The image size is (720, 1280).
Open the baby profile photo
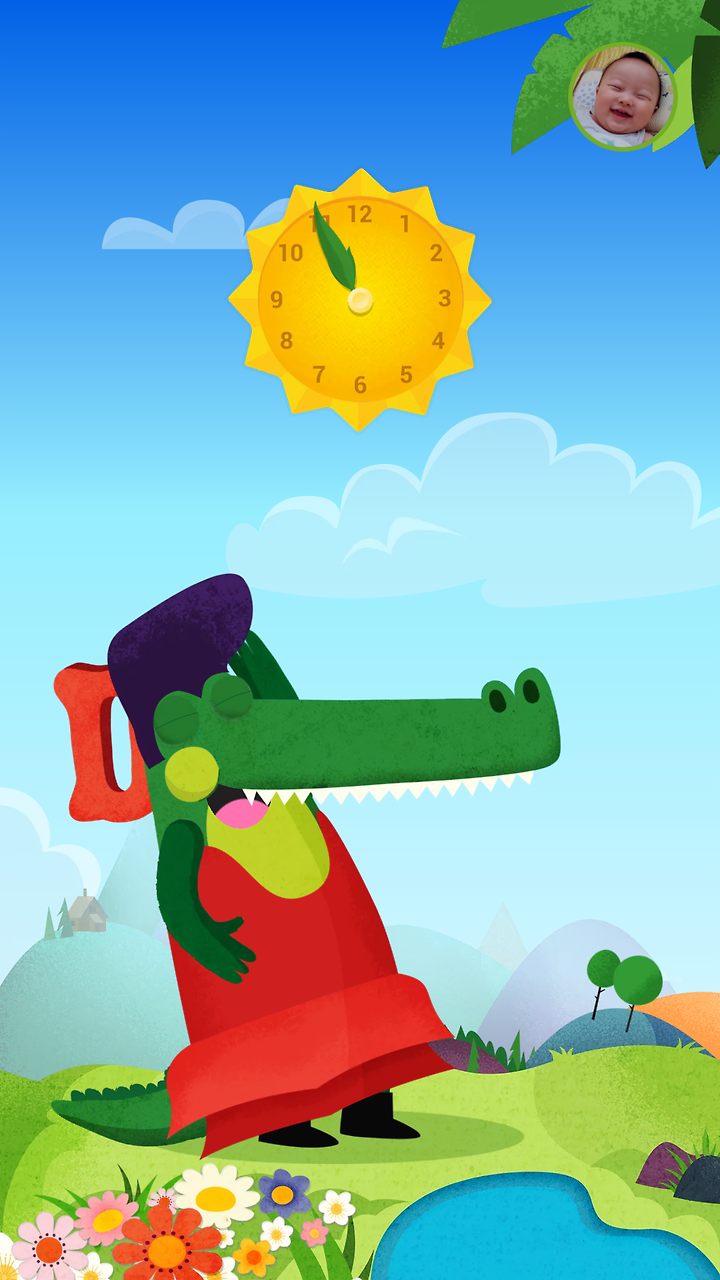[x=622, y=97]
